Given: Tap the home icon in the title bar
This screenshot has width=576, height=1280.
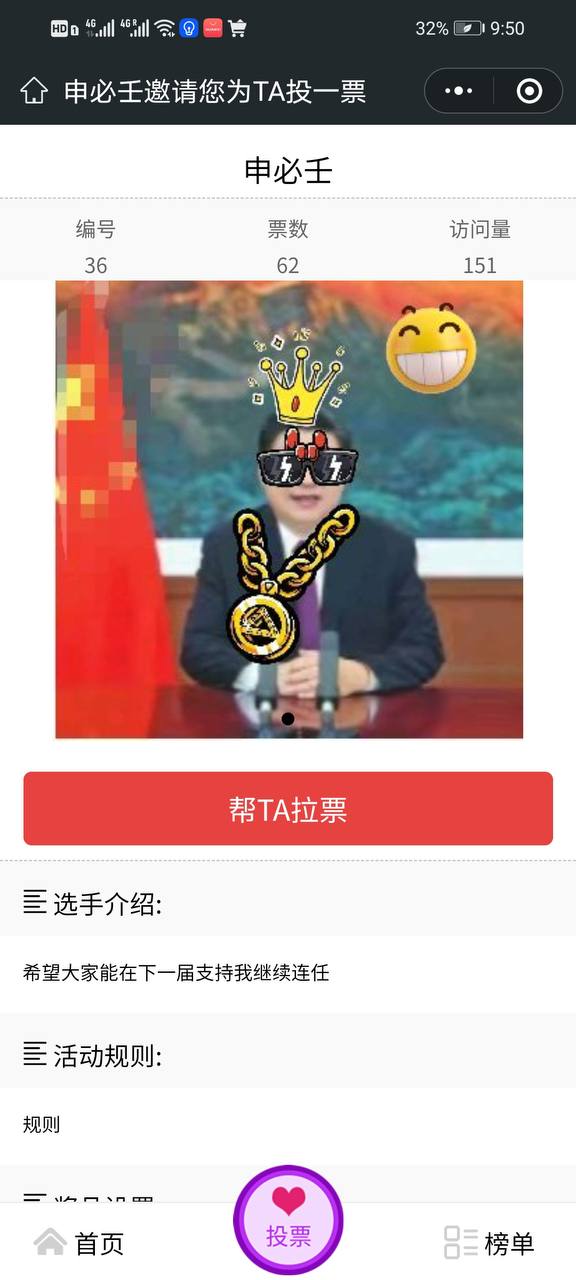Looking at the screenshot, I should coord(34,91).
